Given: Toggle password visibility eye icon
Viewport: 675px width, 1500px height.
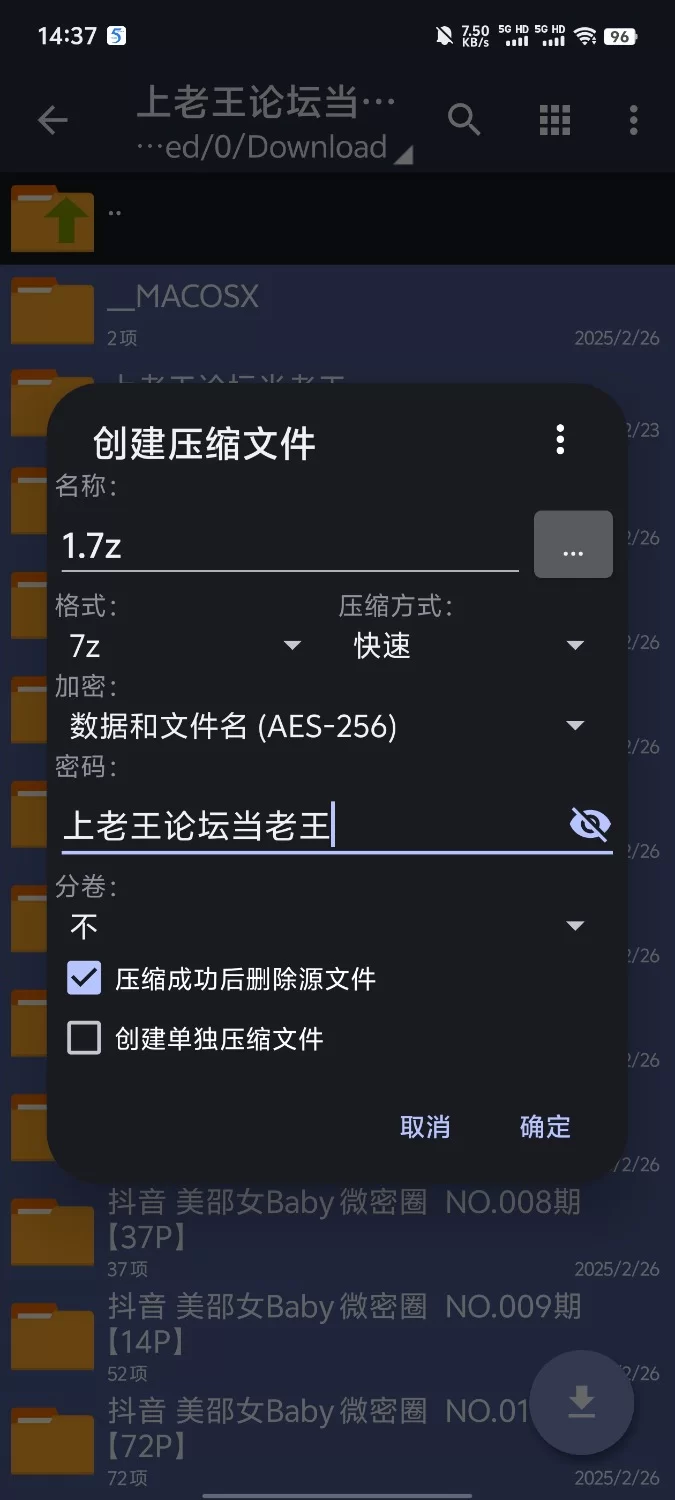Looking at the screenshot, I should pyautogui.click(x=589, y=825).
